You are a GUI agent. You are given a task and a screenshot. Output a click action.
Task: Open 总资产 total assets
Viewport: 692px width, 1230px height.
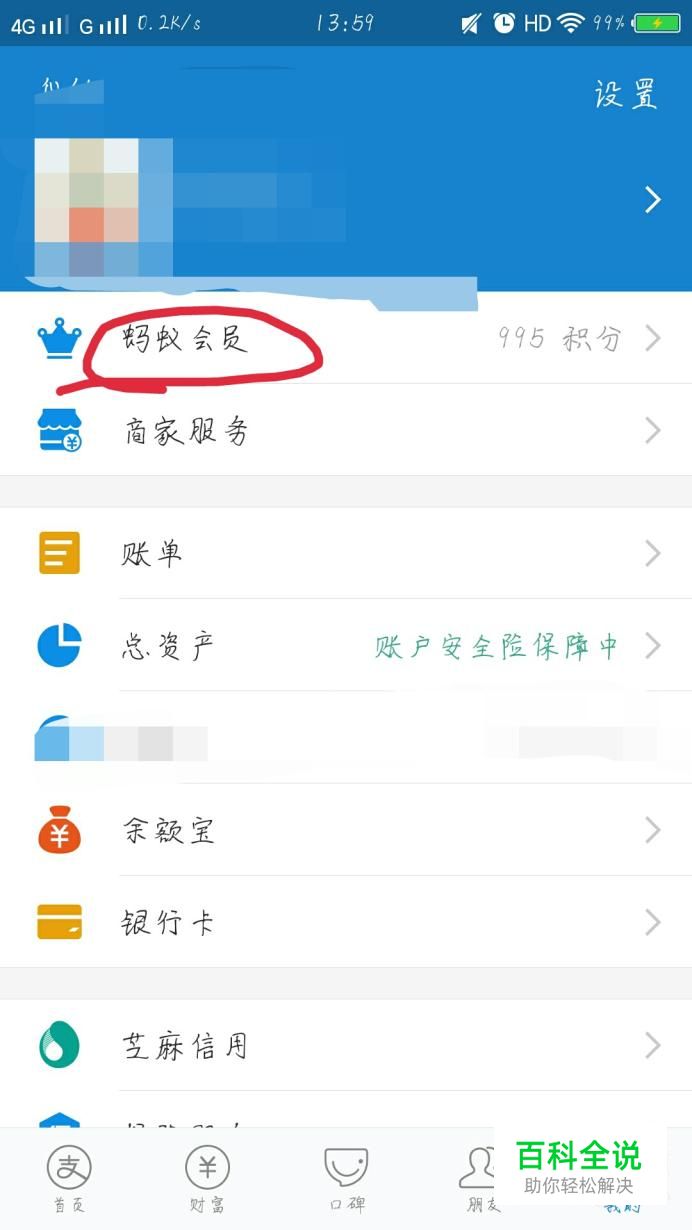click(x=346, y=645)
